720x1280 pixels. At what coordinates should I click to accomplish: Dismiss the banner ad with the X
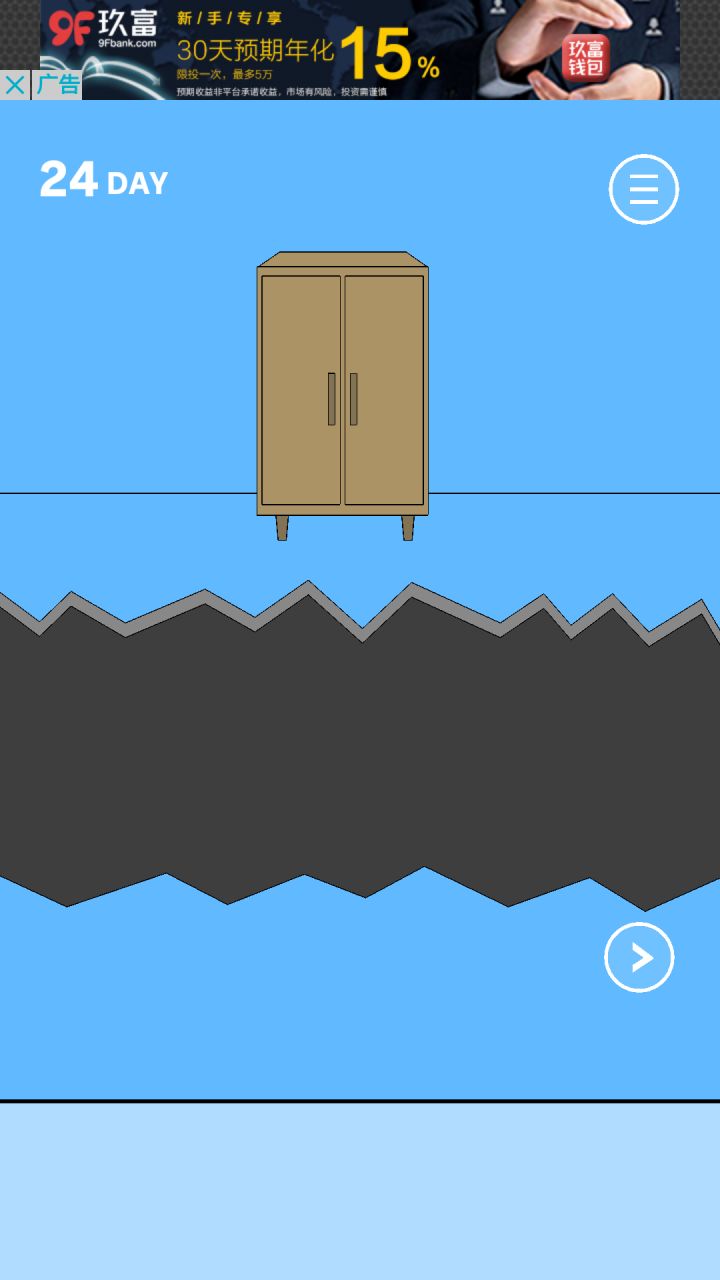click(14, 85)
